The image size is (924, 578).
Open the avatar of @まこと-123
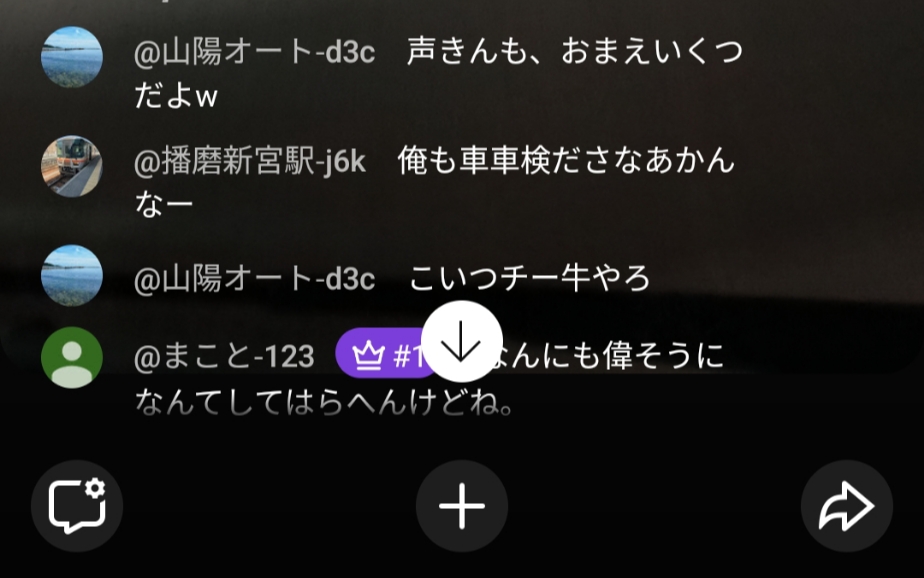coord(71,357)
